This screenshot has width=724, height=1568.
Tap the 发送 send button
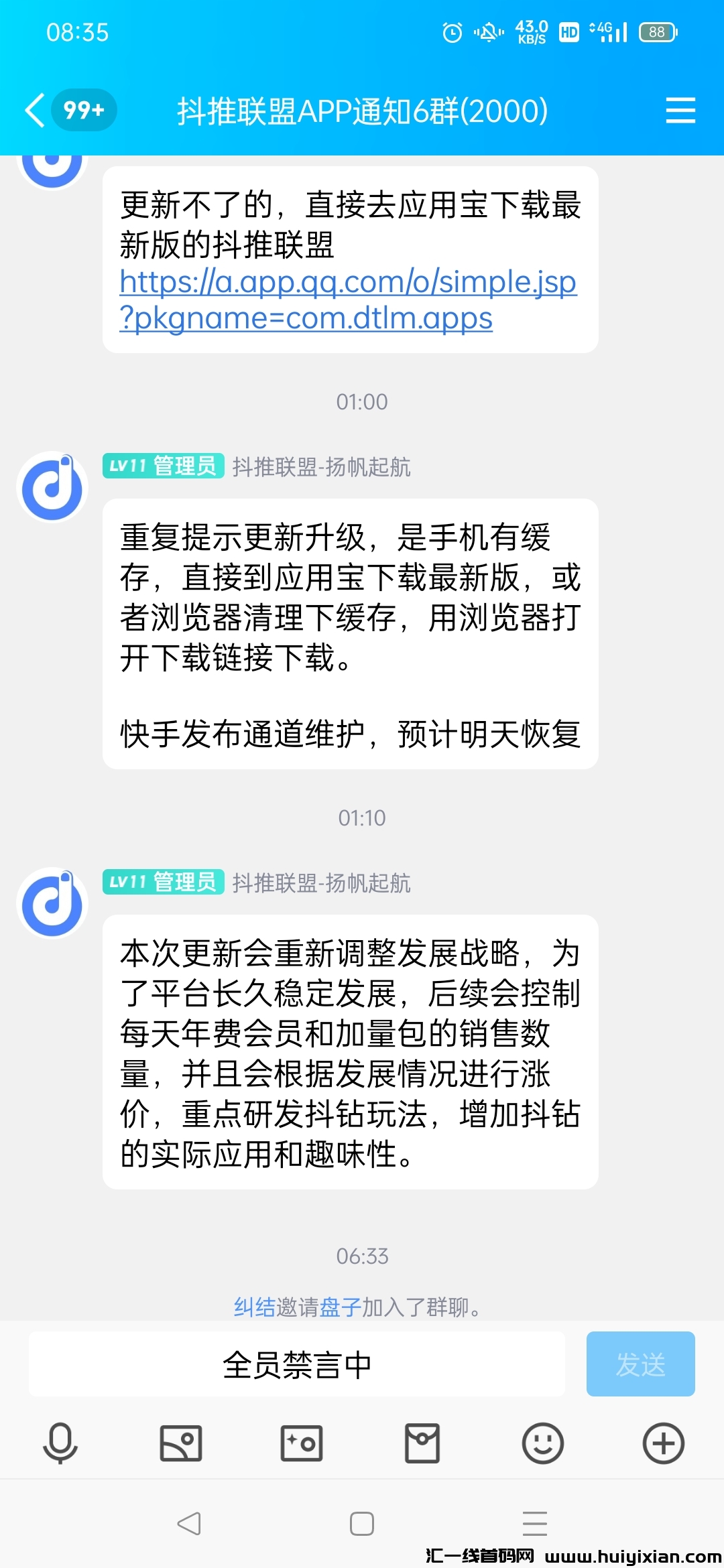pos(640,1364)
